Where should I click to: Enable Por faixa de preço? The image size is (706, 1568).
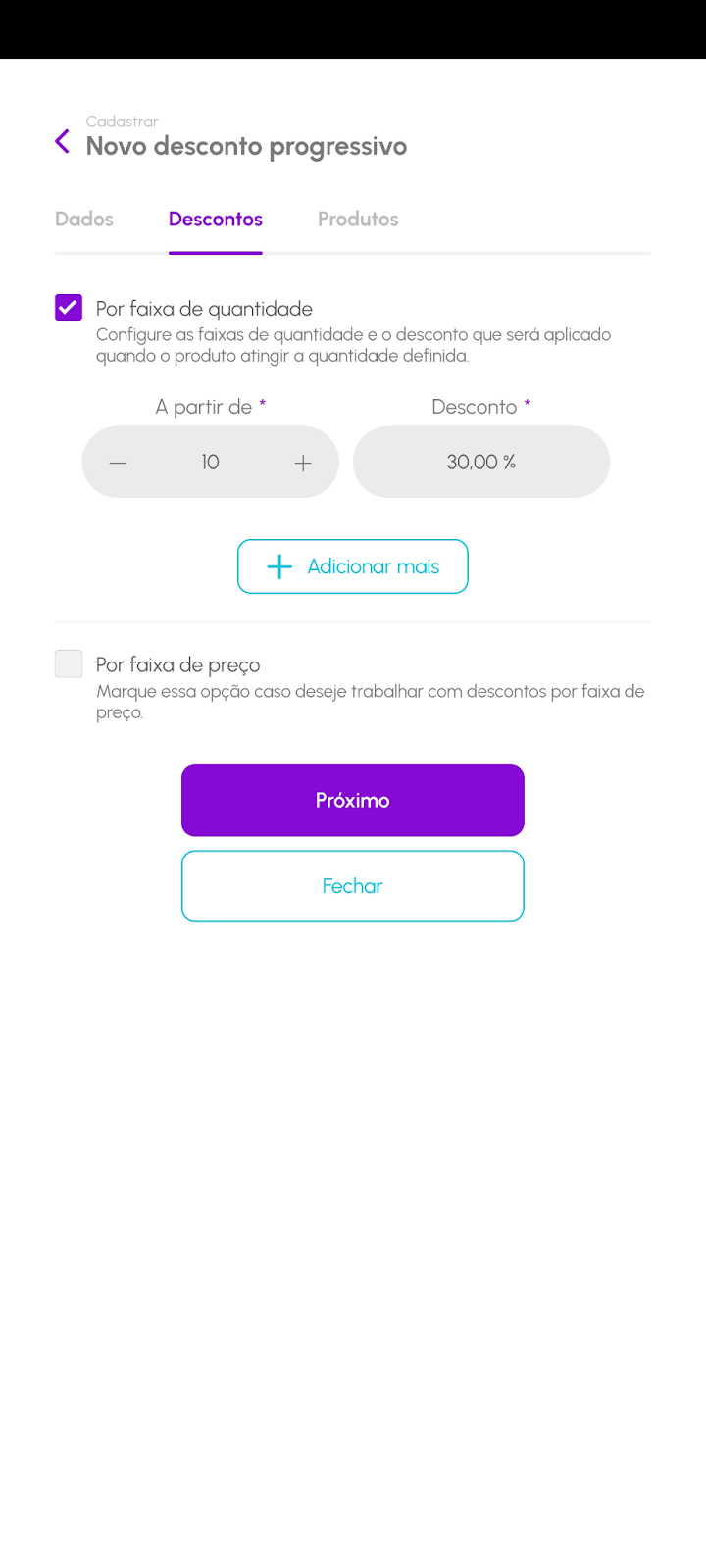tap(69, 664)
